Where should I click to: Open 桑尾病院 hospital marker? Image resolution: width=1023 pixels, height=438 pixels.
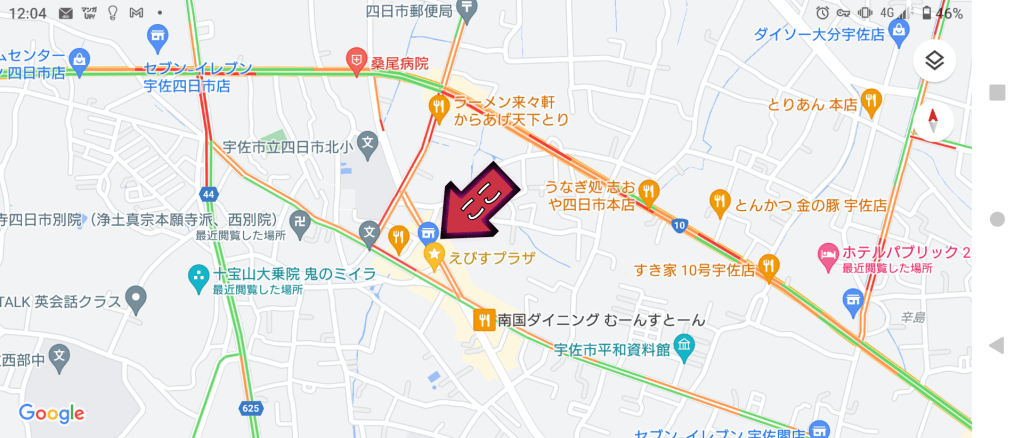[357, 60]
